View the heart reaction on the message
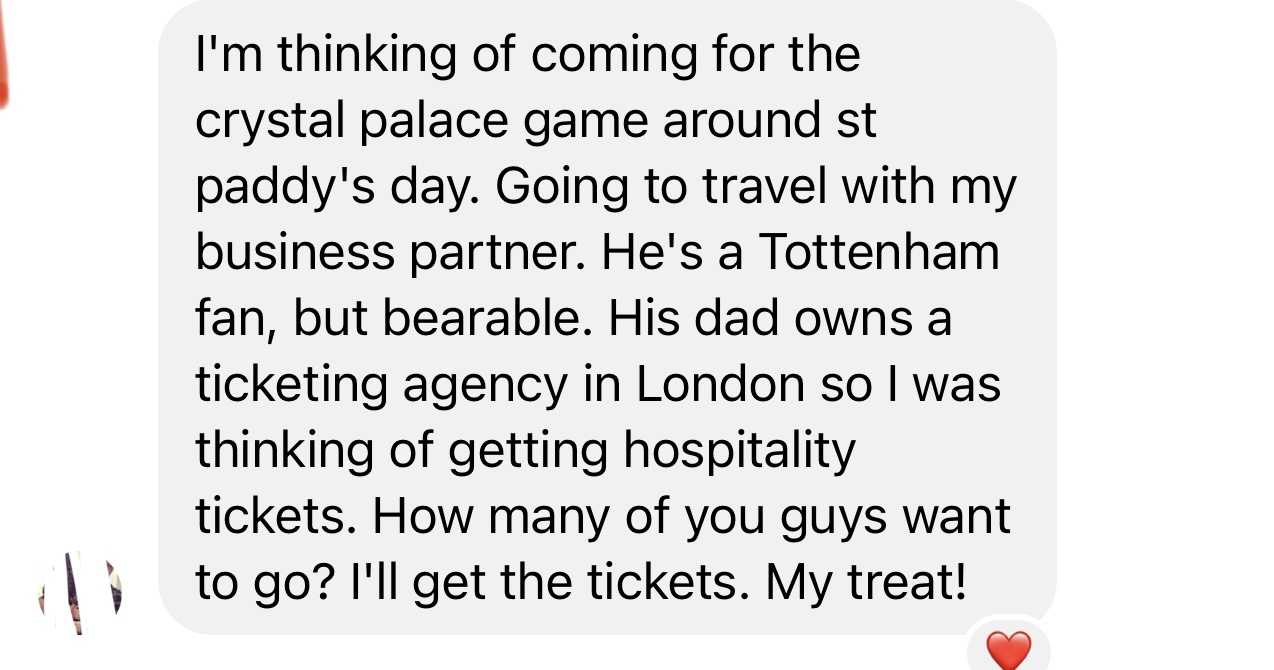Screen dimensions: 1274x670 click(1007, 650)
